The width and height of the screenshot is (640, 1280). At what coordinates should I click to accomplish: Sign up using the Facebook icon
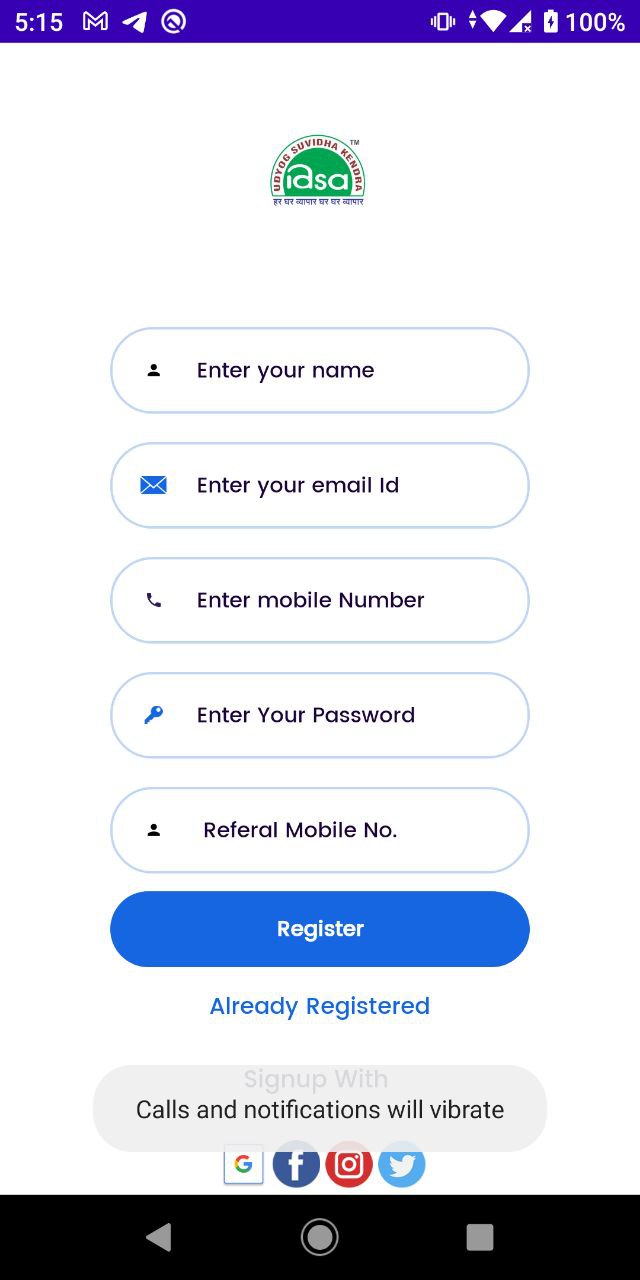296,1167
